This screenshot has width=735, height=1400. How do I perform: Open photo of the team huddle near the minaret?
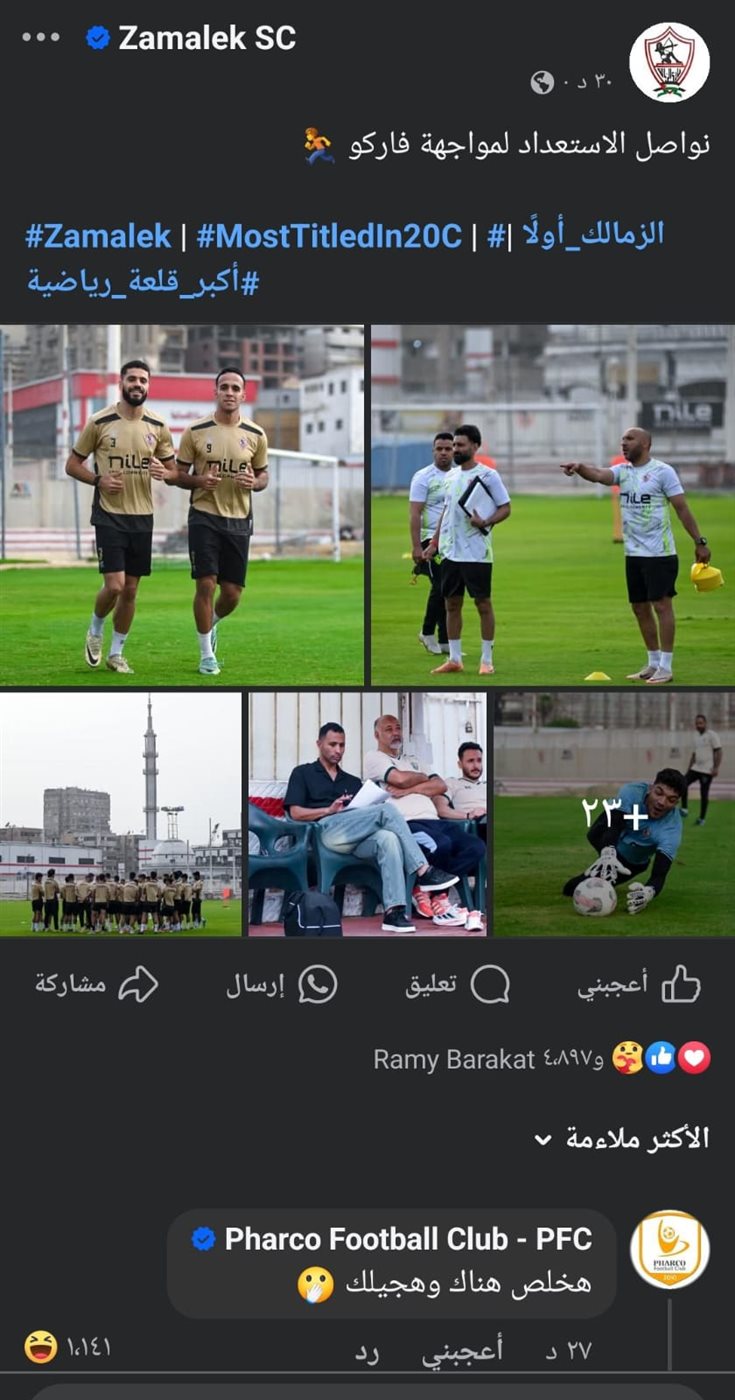coord(120,814)
